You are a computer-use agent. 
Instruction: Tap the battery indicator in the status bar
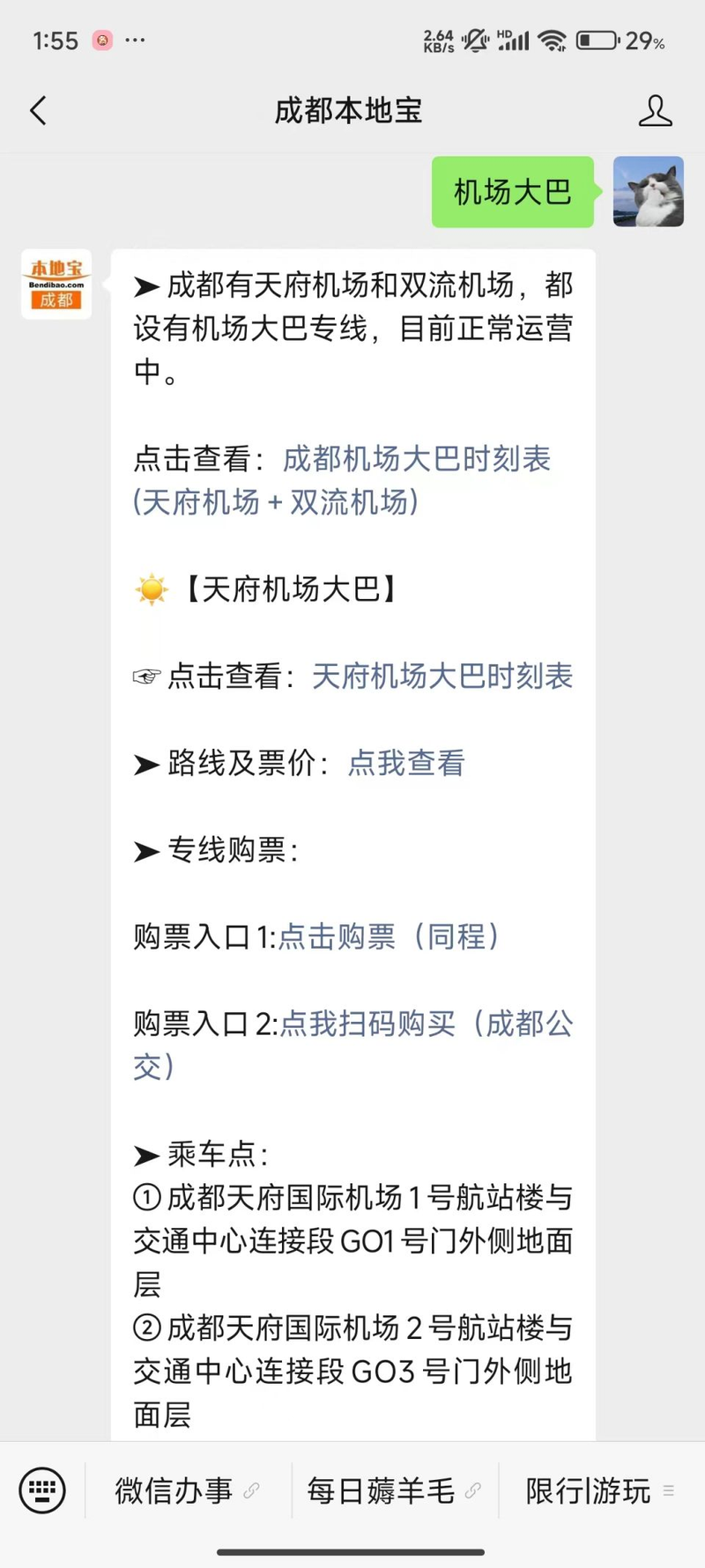pyautogui.click(x=596, y=40)
